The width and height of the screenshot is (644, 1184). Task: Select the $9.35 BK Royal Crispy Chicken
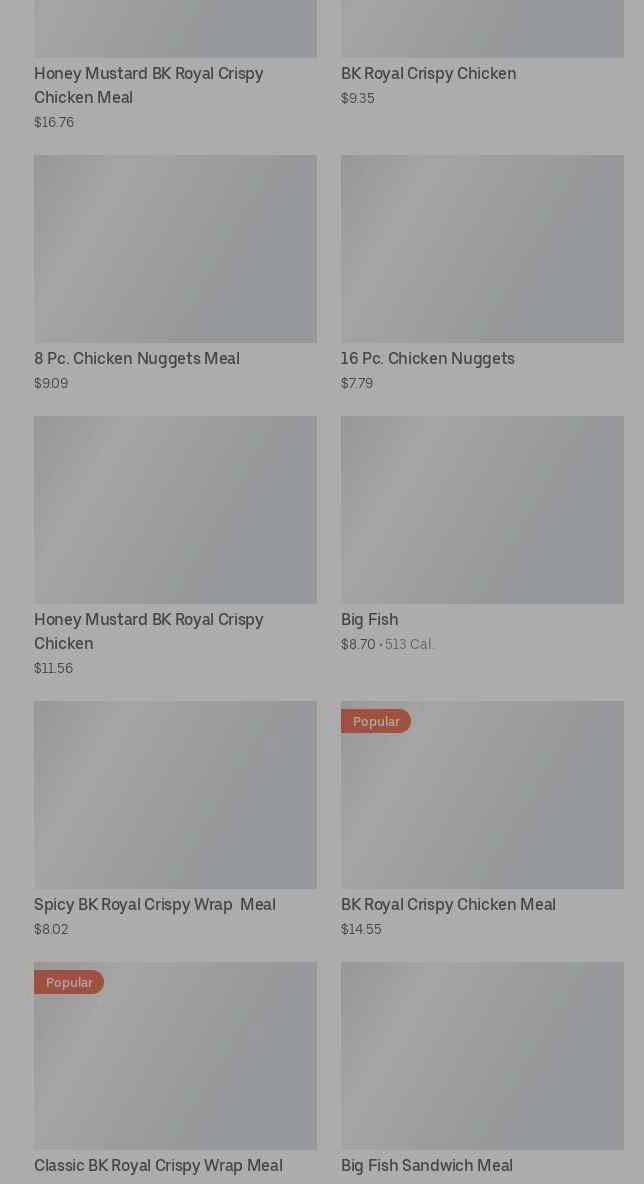[428, 74]
